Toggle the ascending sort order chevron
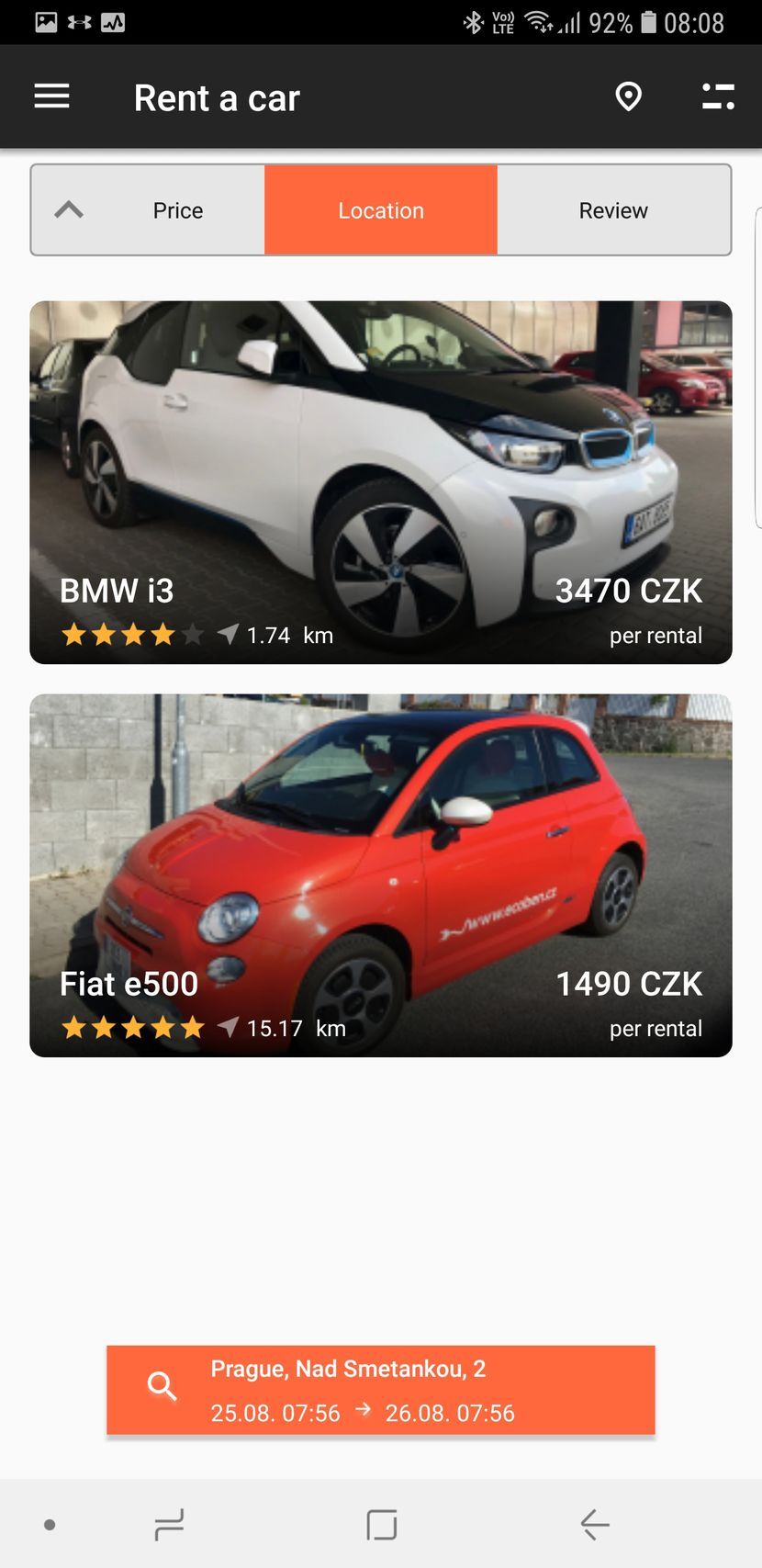This screenshot has width=762, height=1568. (x=70, y=209)
